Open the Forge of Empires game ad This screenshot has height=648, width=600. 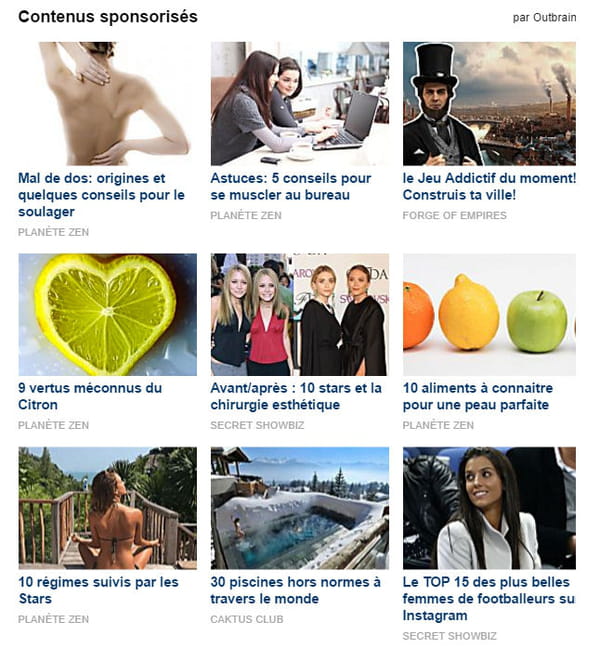489,186
